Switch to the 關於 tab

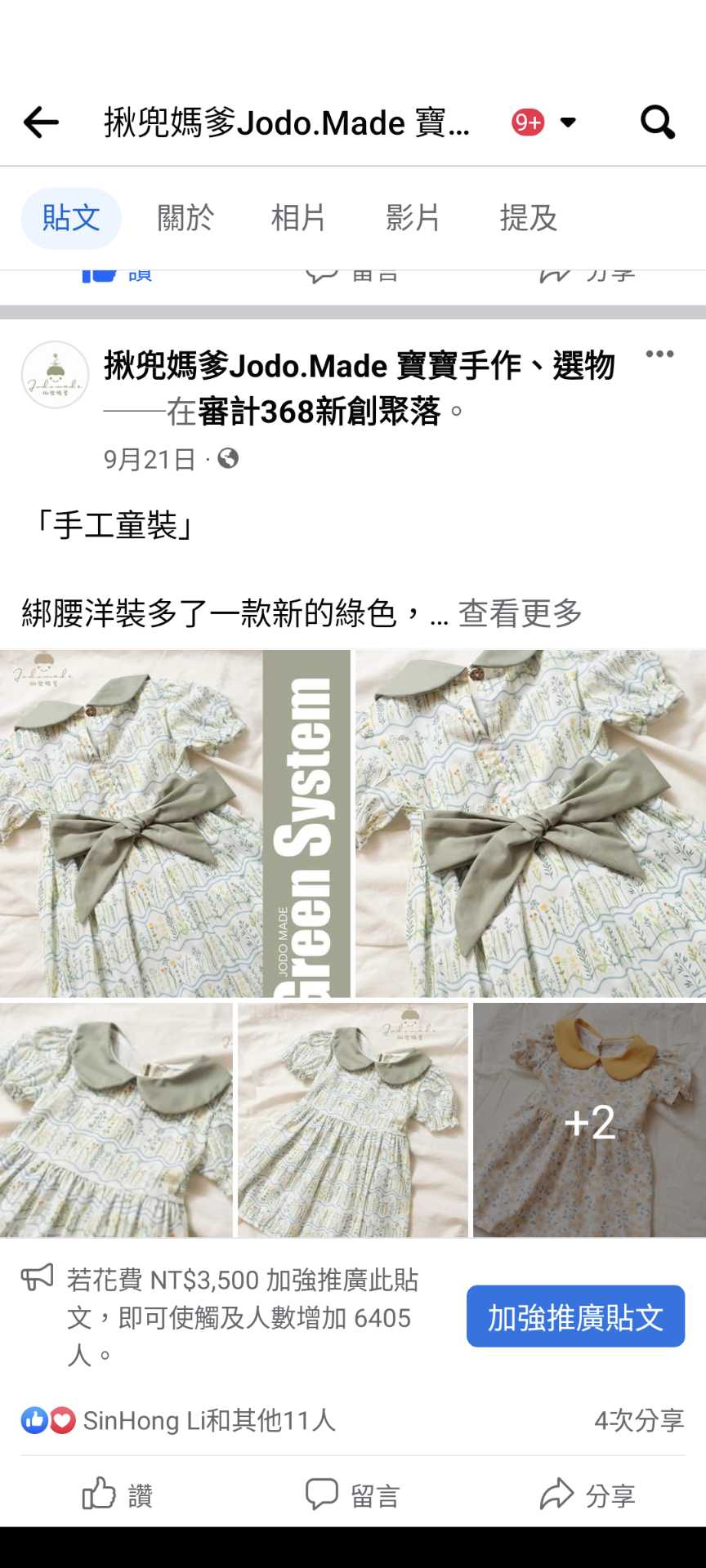coord(185,218)
